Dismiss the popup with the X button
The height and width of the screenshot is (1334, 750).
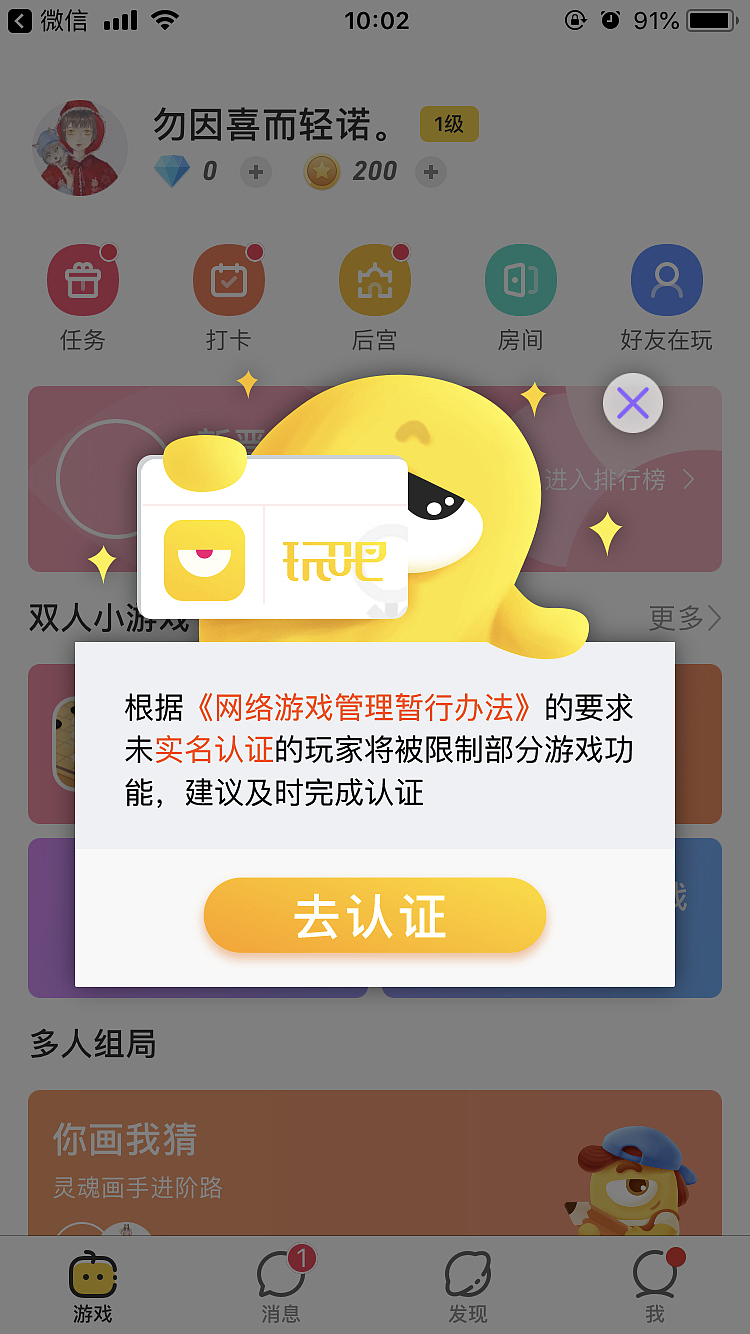tap(632, 402)
